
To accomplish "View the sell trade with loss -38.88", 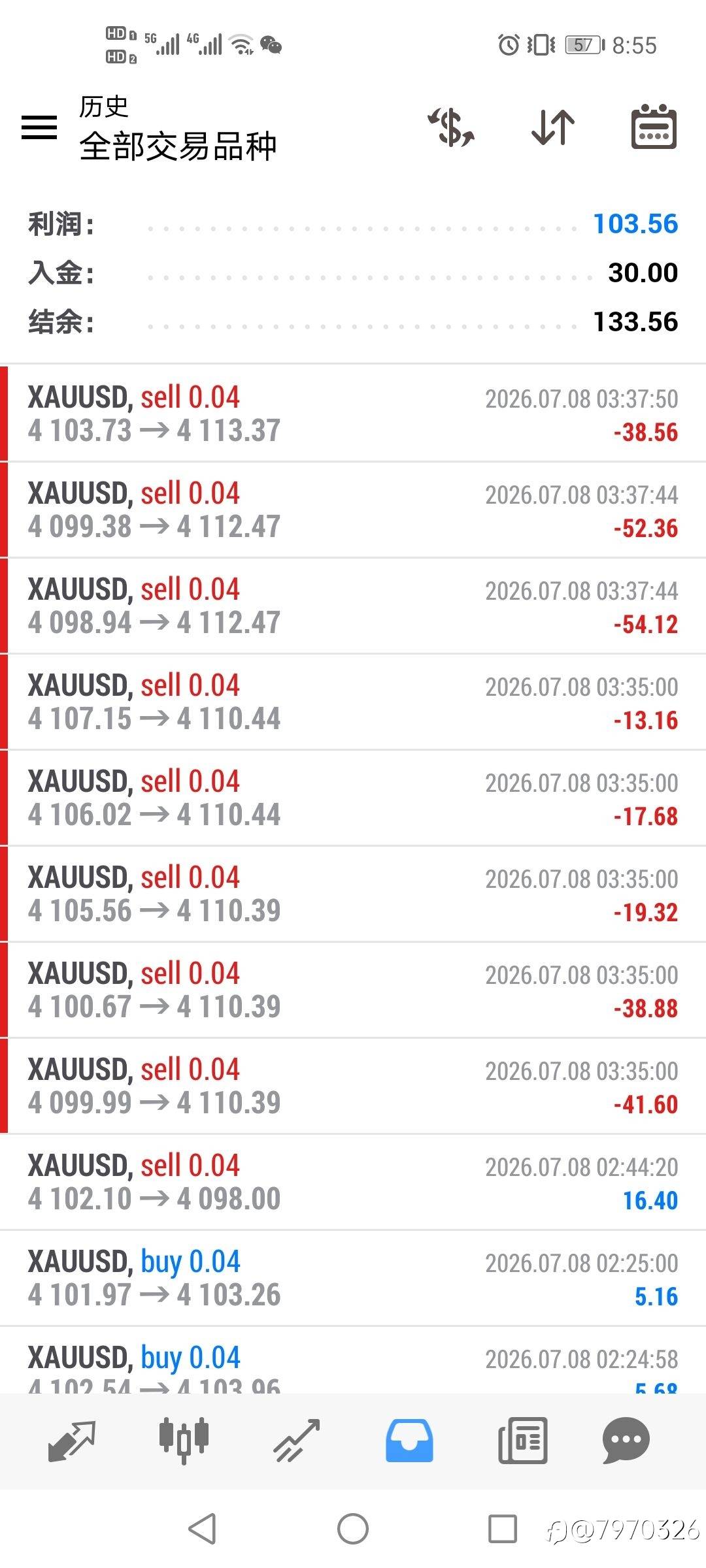I will [353, 990].
